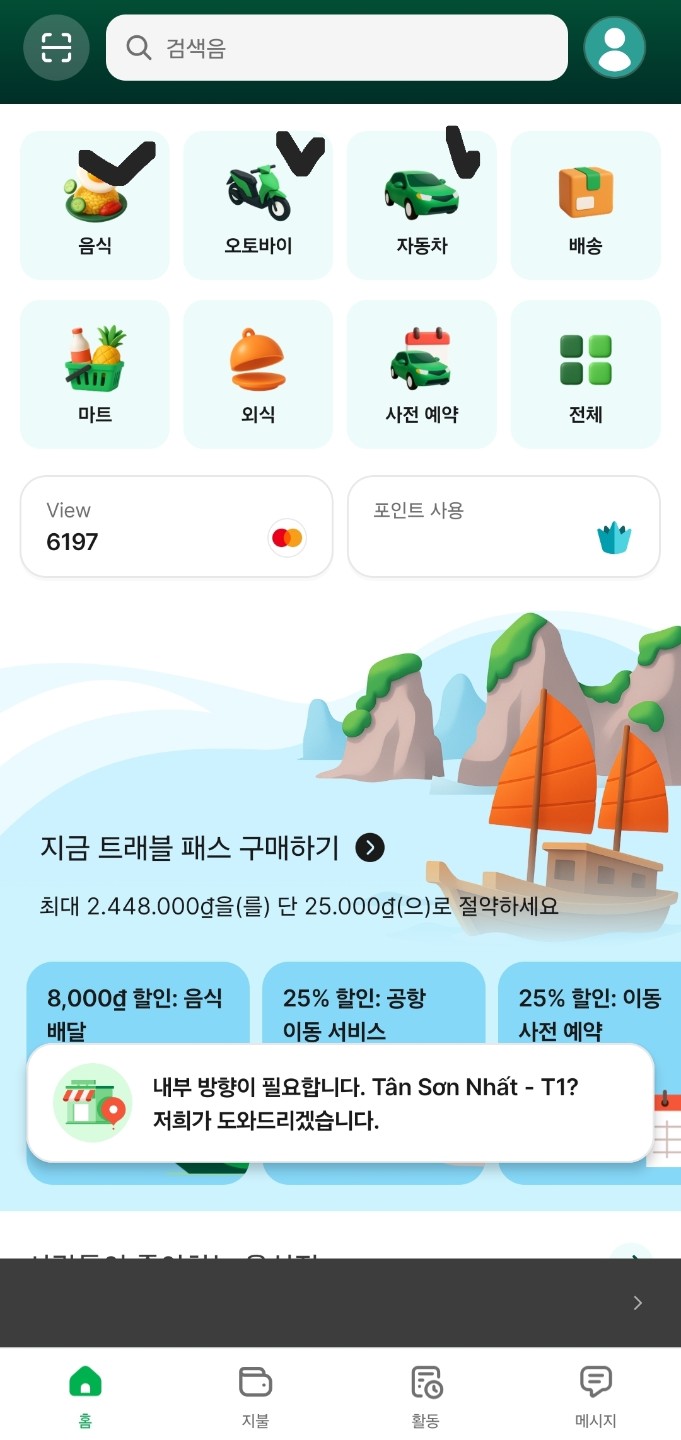The image size is (681, 1440).
Task: Open the QR scanner icon
Action: coord(56,47)
